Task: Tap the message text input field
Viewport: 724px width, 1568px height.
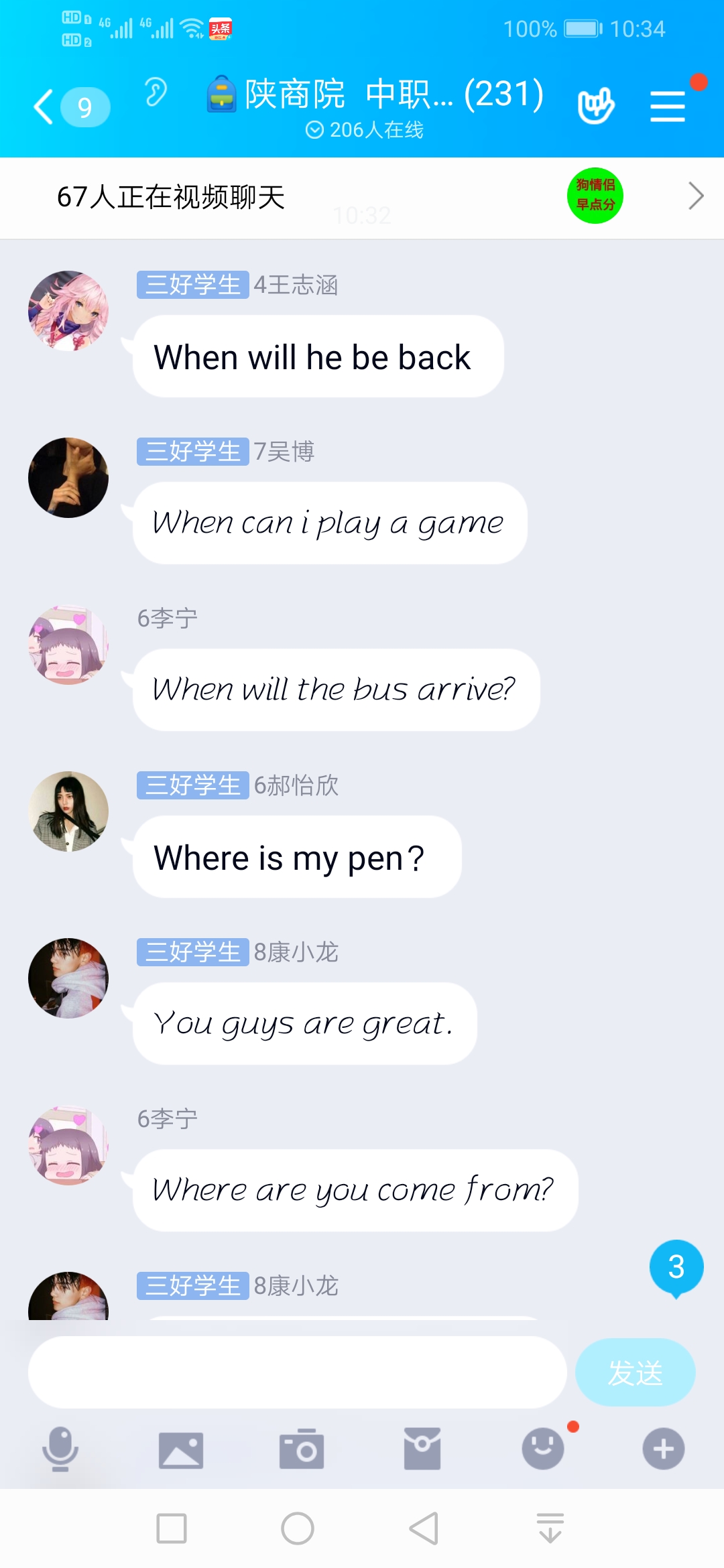Action: tap(298, 1372)
